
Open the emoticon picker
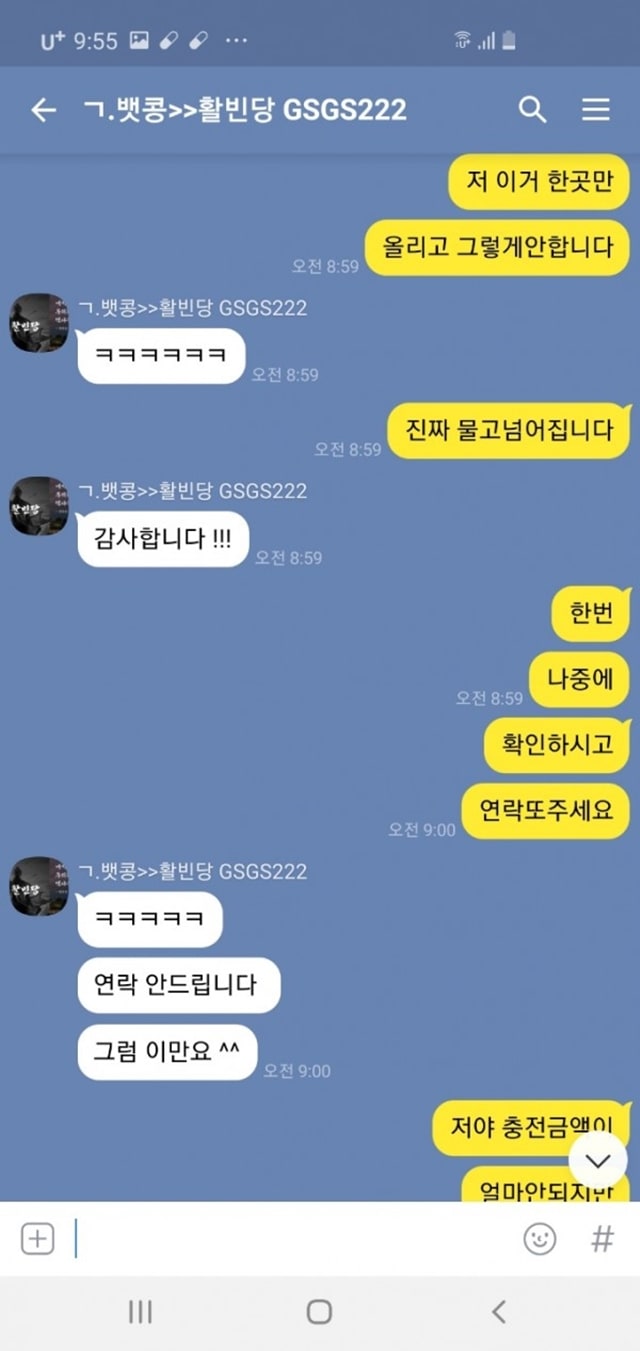(540, 1239)
